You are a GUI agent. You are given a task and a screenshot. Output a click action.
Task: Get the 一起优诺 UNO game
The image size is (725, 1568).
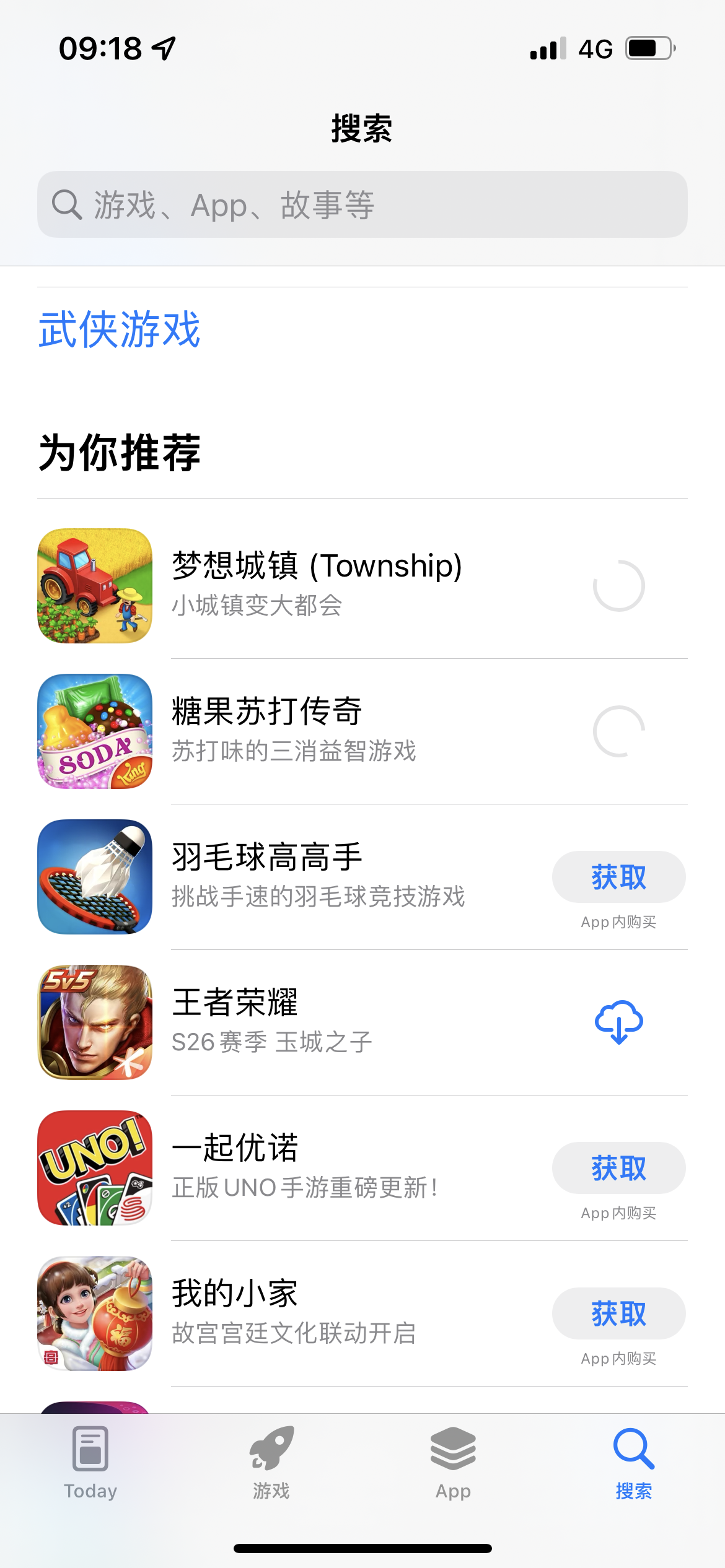pos(618,1168)
